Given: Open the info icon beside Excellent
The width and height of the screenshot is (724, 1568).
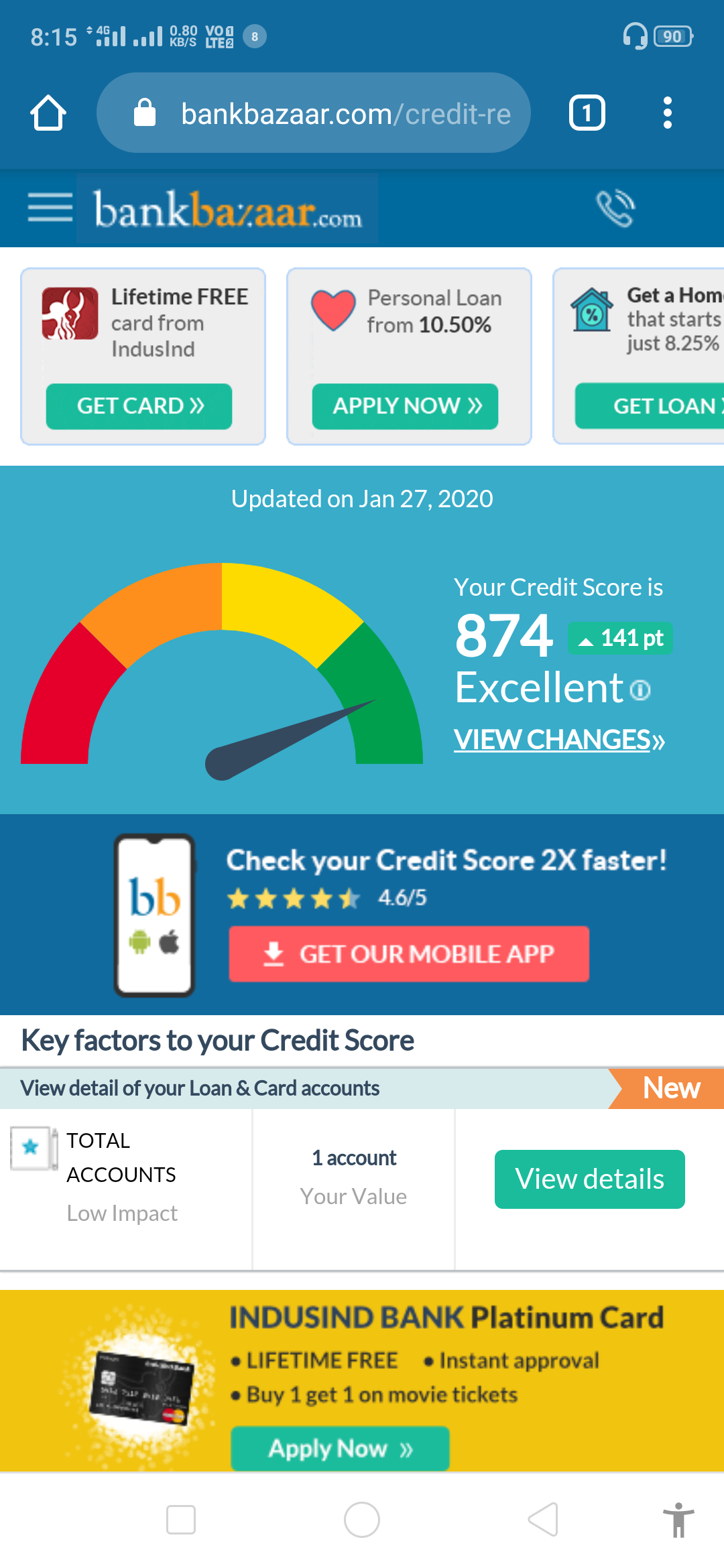Looking at the screenshot, I should click(640, 690).
